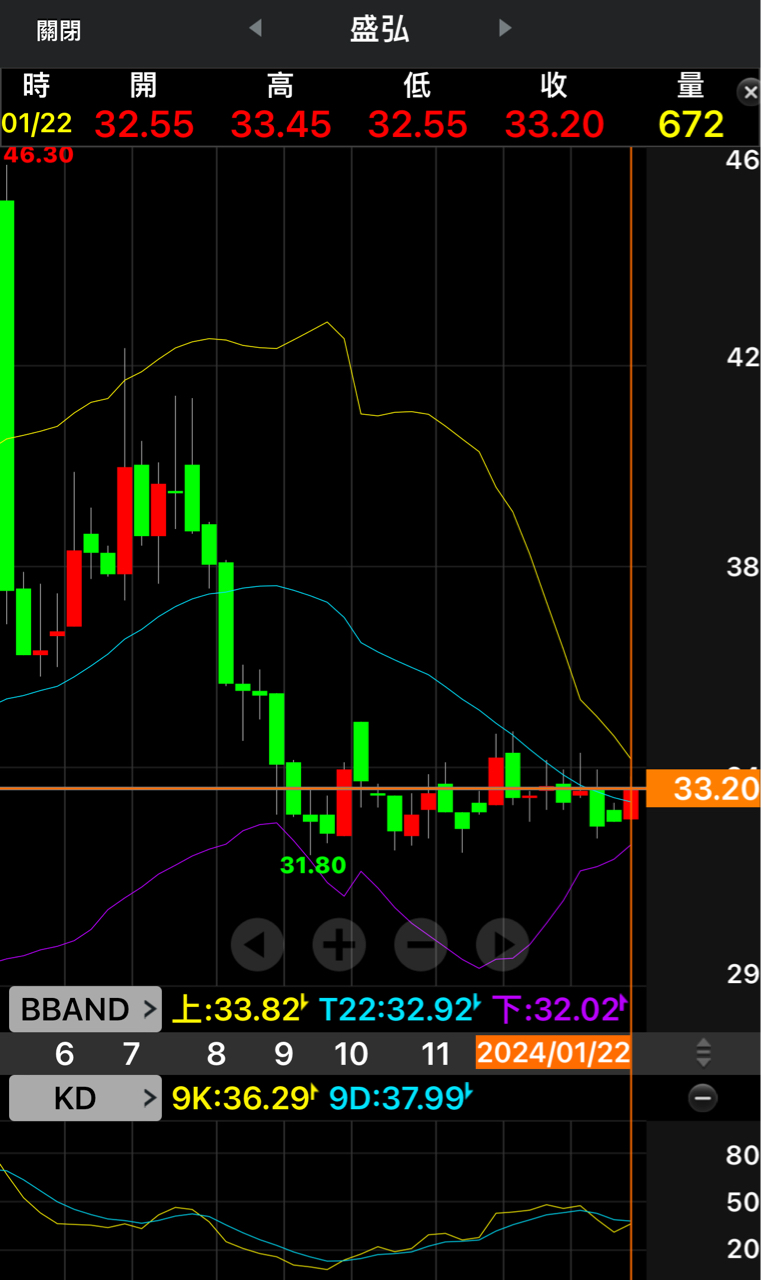Zoom in on the chart with plus
This screenshot has height=1280, width=761.
(x=339, y=944)
